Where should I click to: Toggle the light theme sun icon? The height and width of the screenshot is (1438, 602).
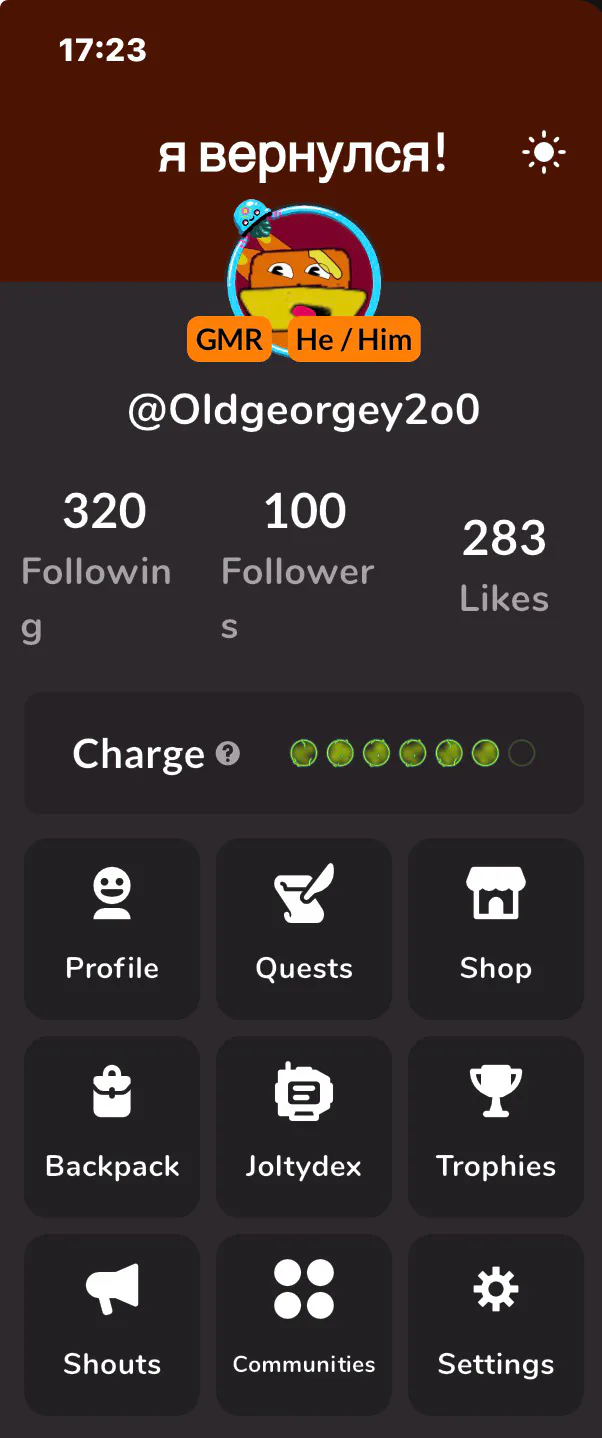544,153
